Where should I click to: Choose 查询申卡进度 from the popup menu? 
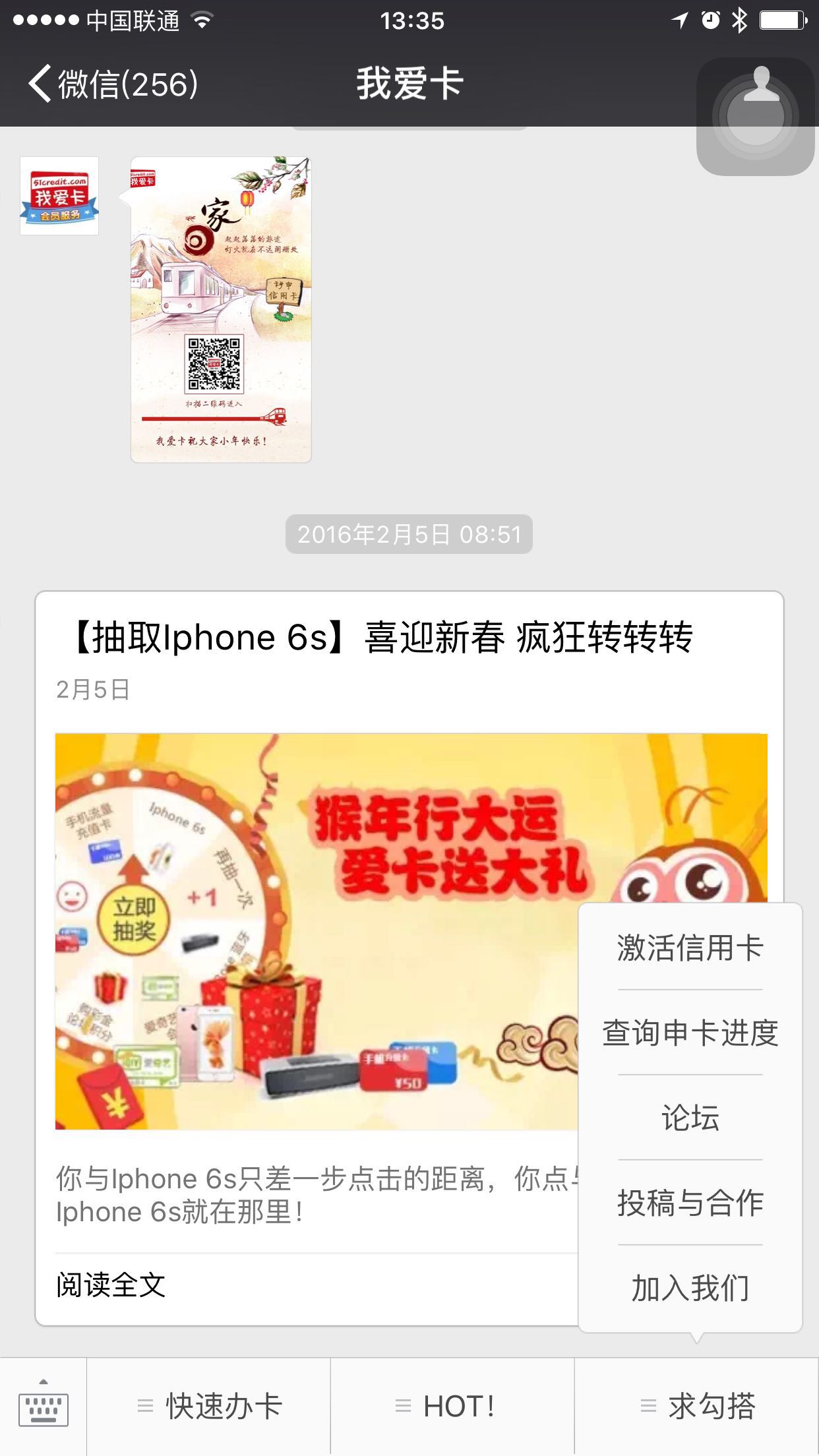click(690, 1033)
